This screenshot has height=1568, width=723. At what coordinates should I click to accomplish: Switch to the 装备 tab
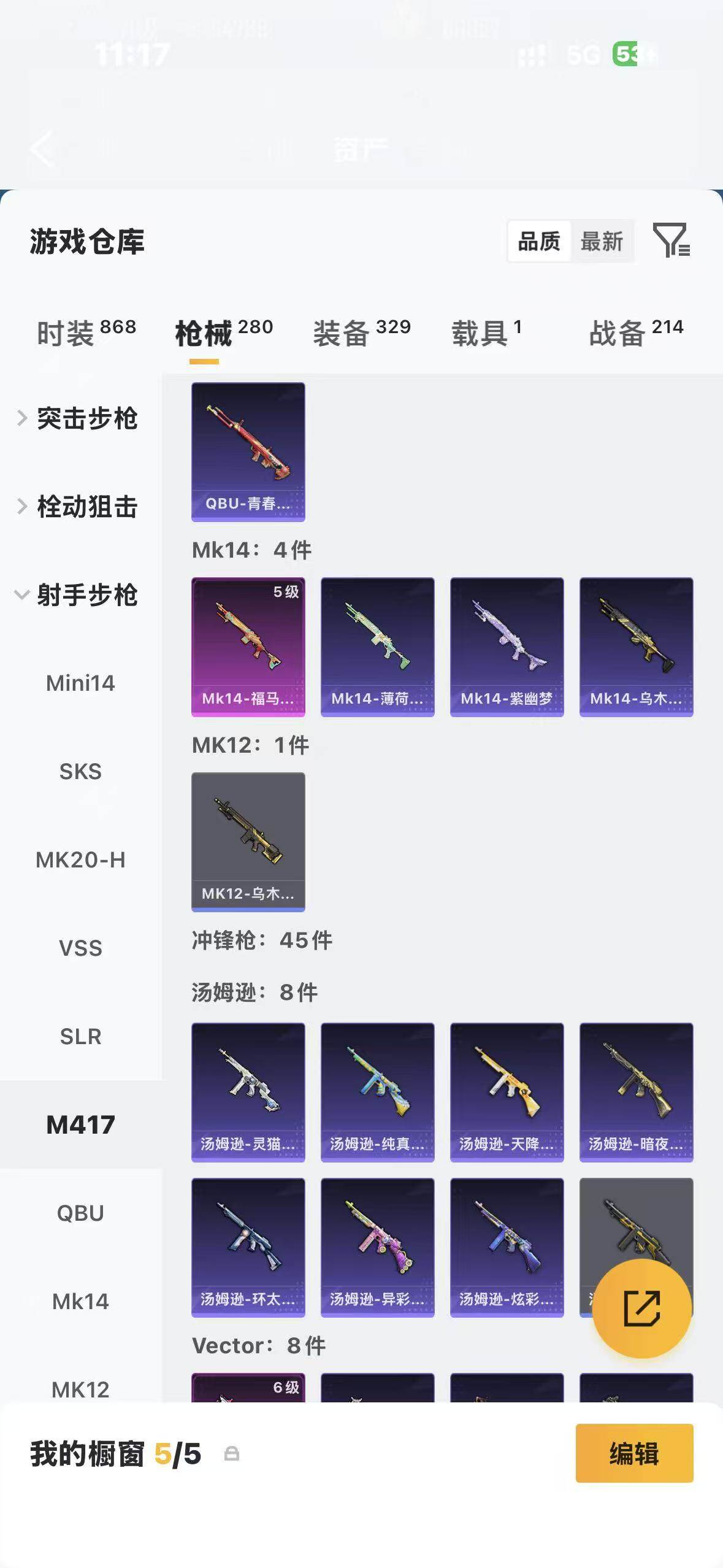click(362, 333)
